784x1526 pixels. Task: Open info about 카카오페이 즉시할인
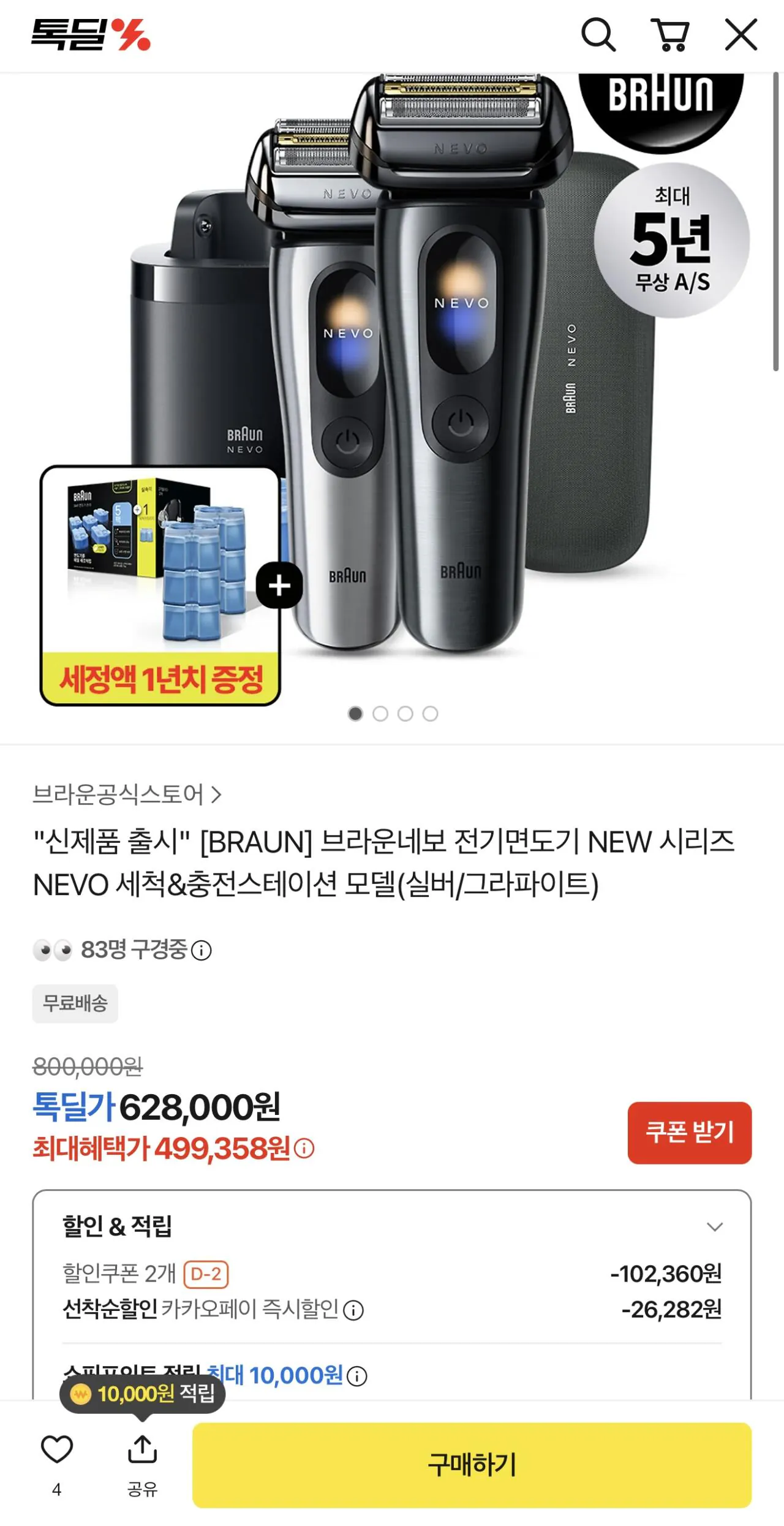353,1310
